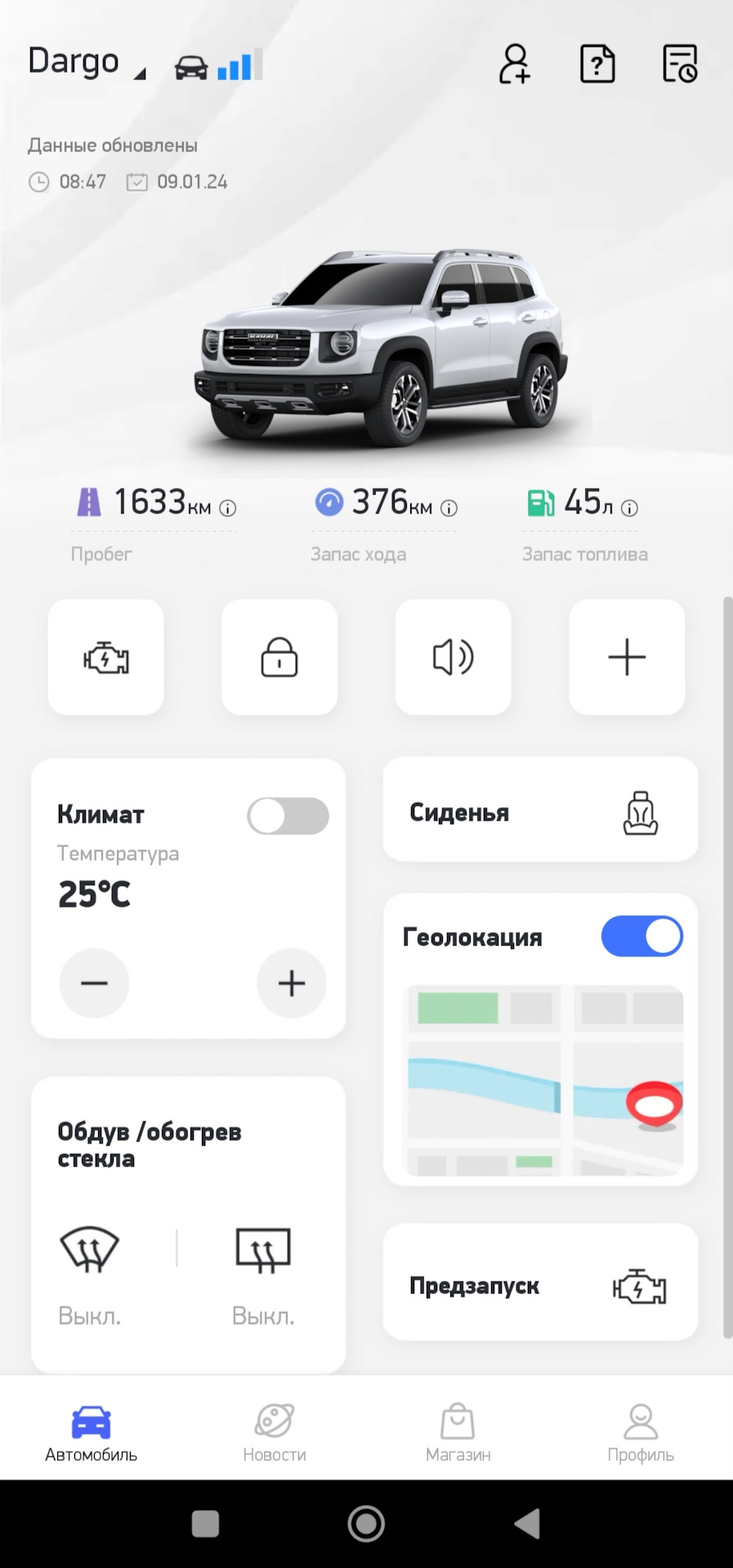Switch to the Профиль tab
This screenshot has height=1568, width=733.
[x=641, y=1433]
